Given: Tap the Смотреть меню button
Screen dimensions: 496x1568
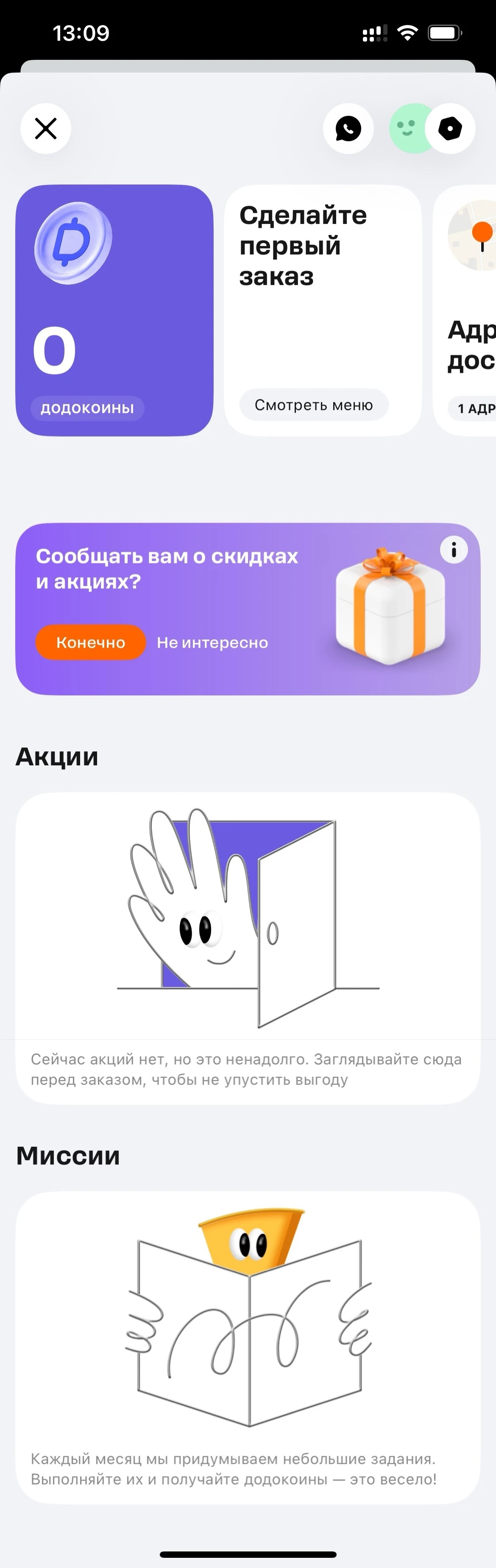Looking at the screenshot, I should [313, 406].
